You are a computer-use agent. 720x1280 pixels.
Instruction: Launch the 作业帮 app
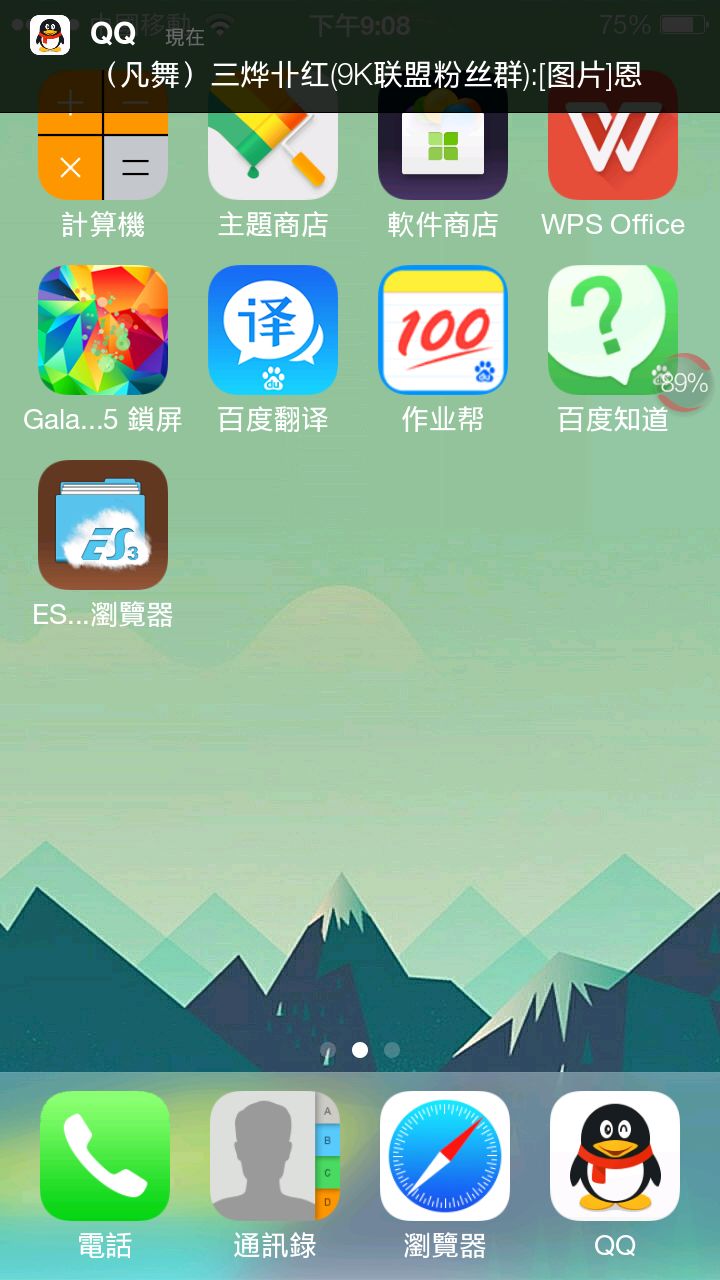[443, 330]
